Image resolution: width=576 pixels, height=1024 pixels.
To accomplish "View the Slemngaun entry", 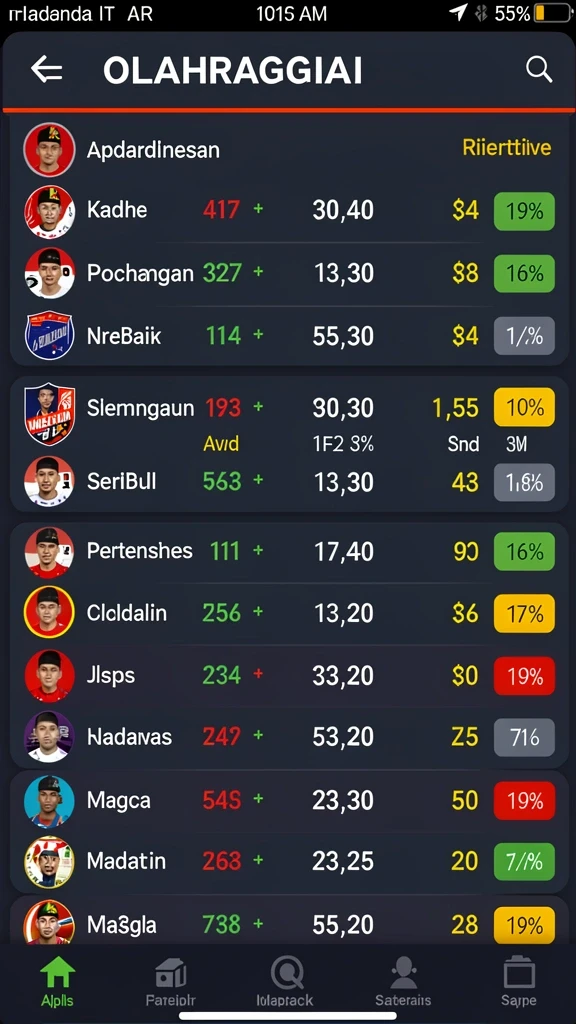I will click(x=289, y=409).
